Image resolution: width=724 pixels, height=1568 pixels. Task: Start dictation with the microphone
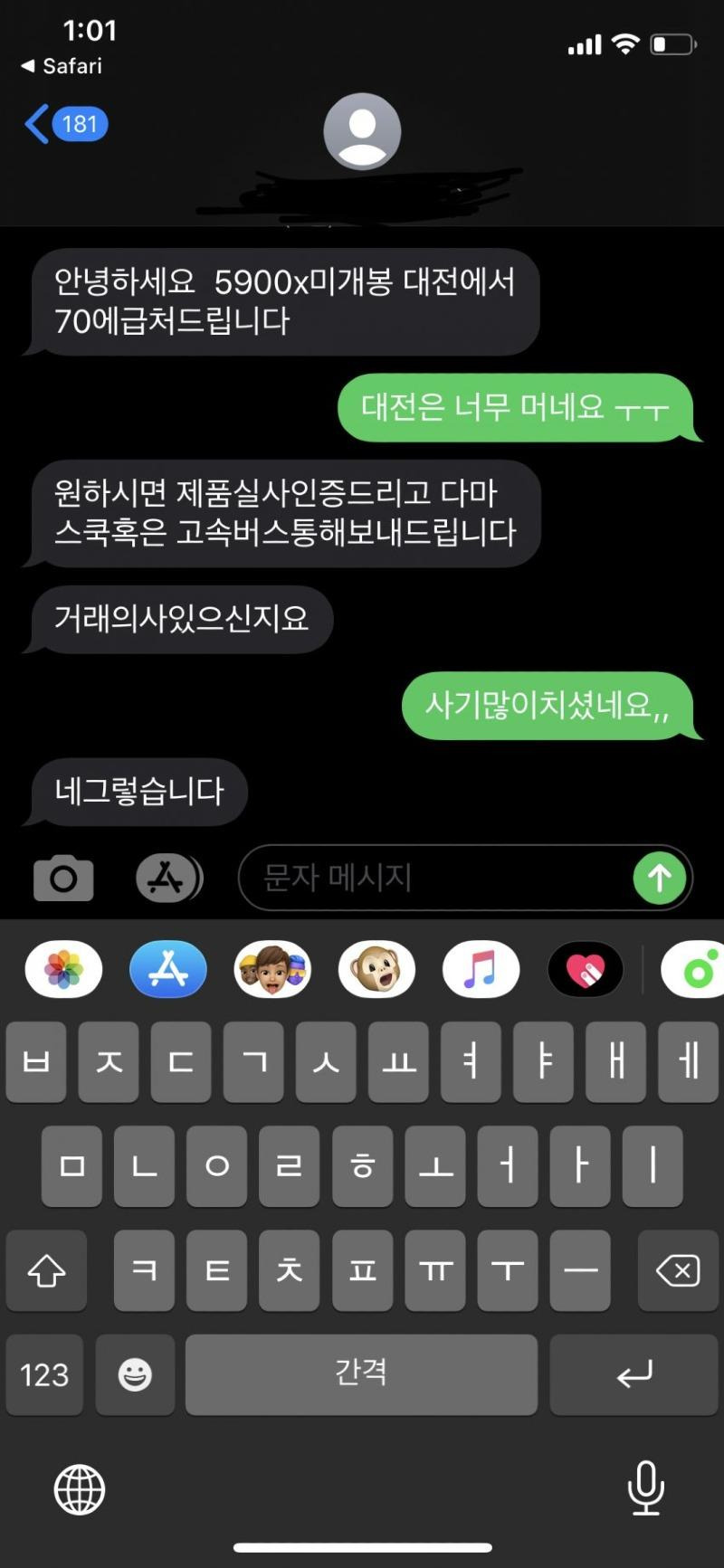[x=645, y=1487]
